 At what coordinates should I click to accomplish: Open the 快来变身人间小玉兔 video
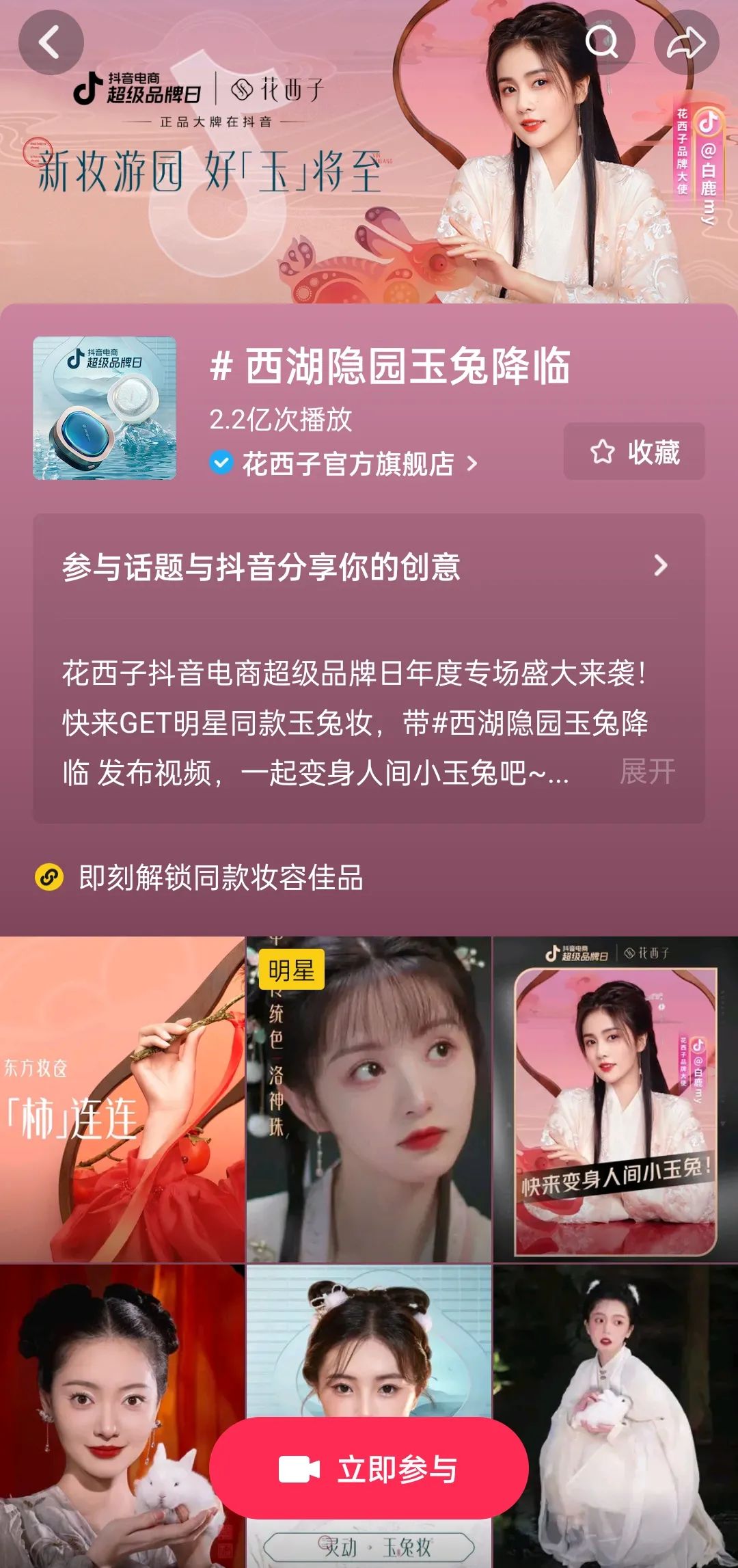tap(616, 1099)
